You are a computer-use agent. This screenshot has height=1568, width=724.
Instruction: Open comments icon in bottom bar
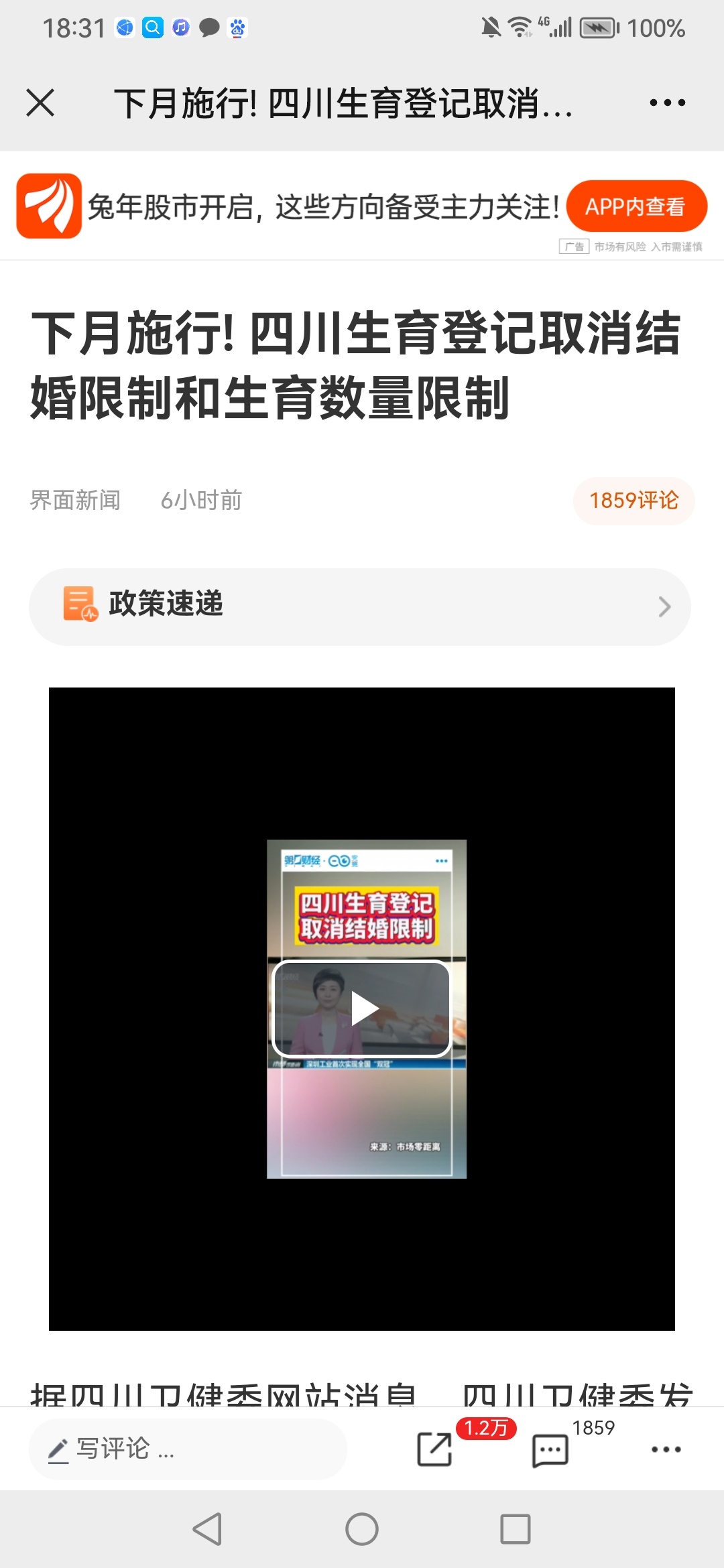pyautogui.click(x=550, y=1450)
